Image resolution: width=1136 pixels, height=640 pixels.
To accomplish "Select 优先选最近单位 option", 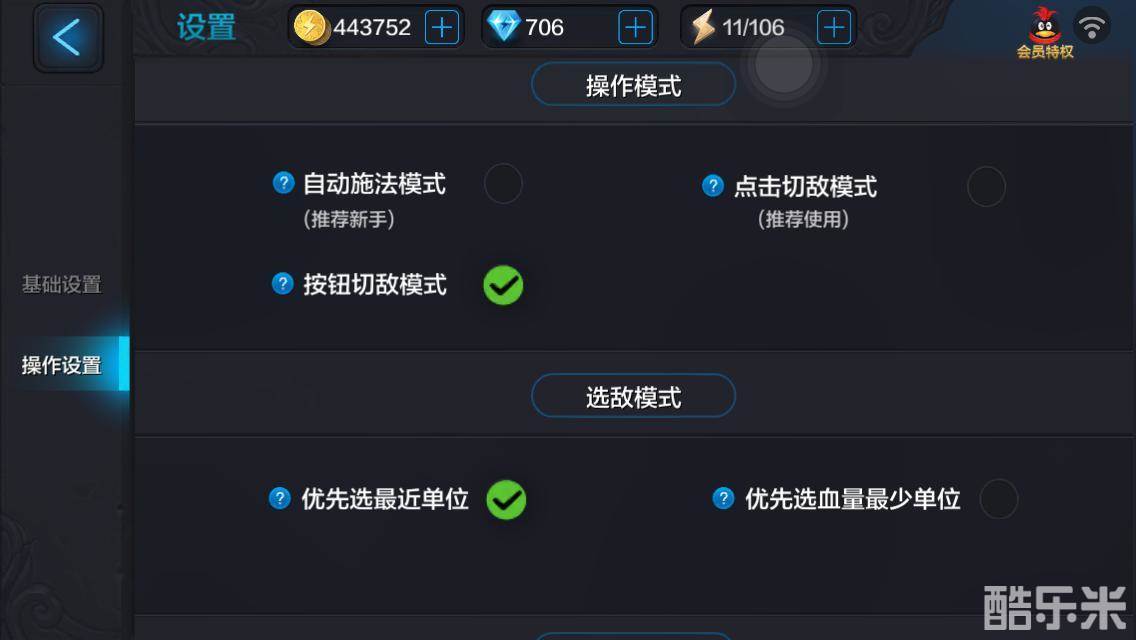I will point(506,499).
